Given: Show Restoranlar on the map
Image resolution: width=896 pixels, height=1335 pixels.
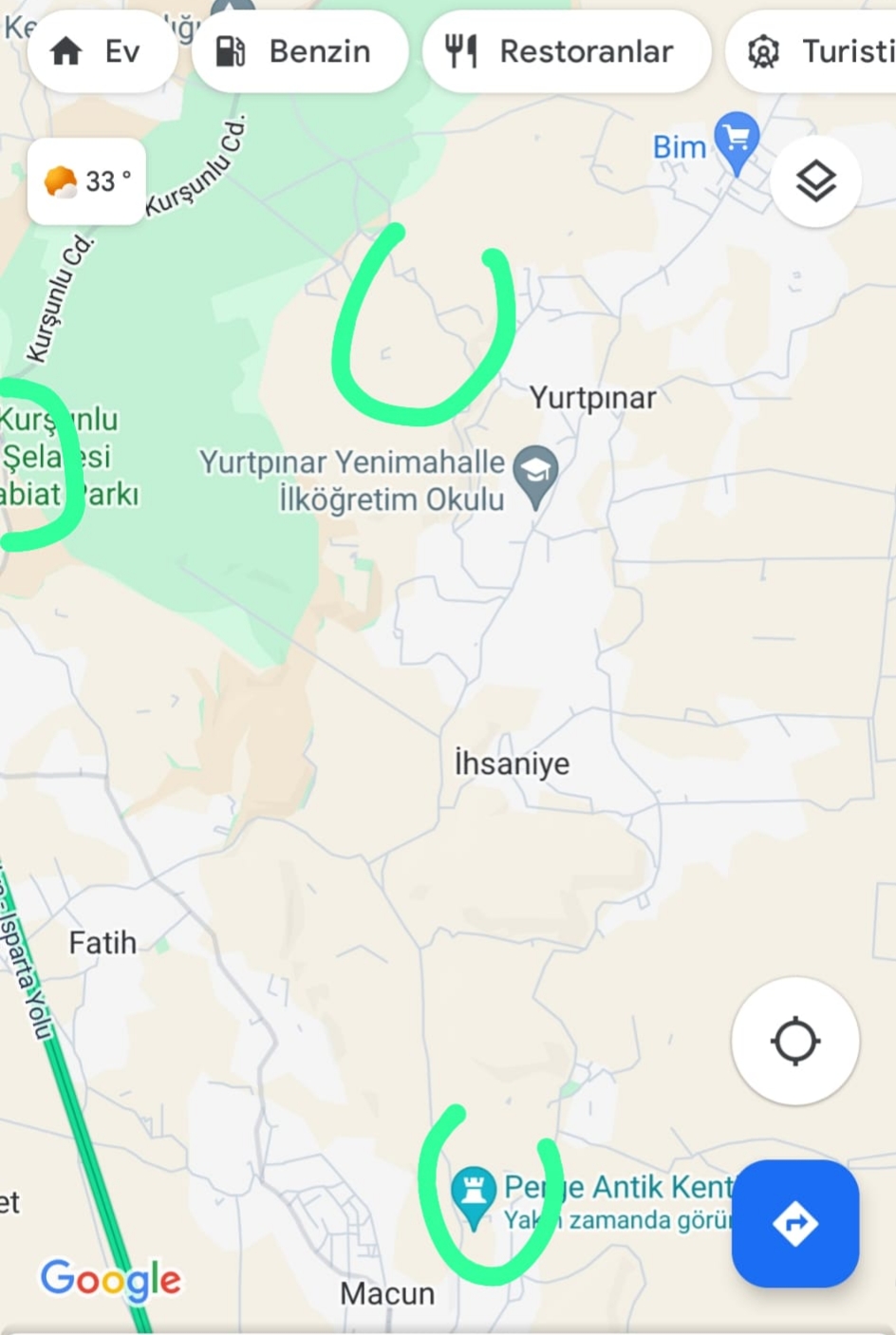Looking at the screenshot, I should point(566,51).
